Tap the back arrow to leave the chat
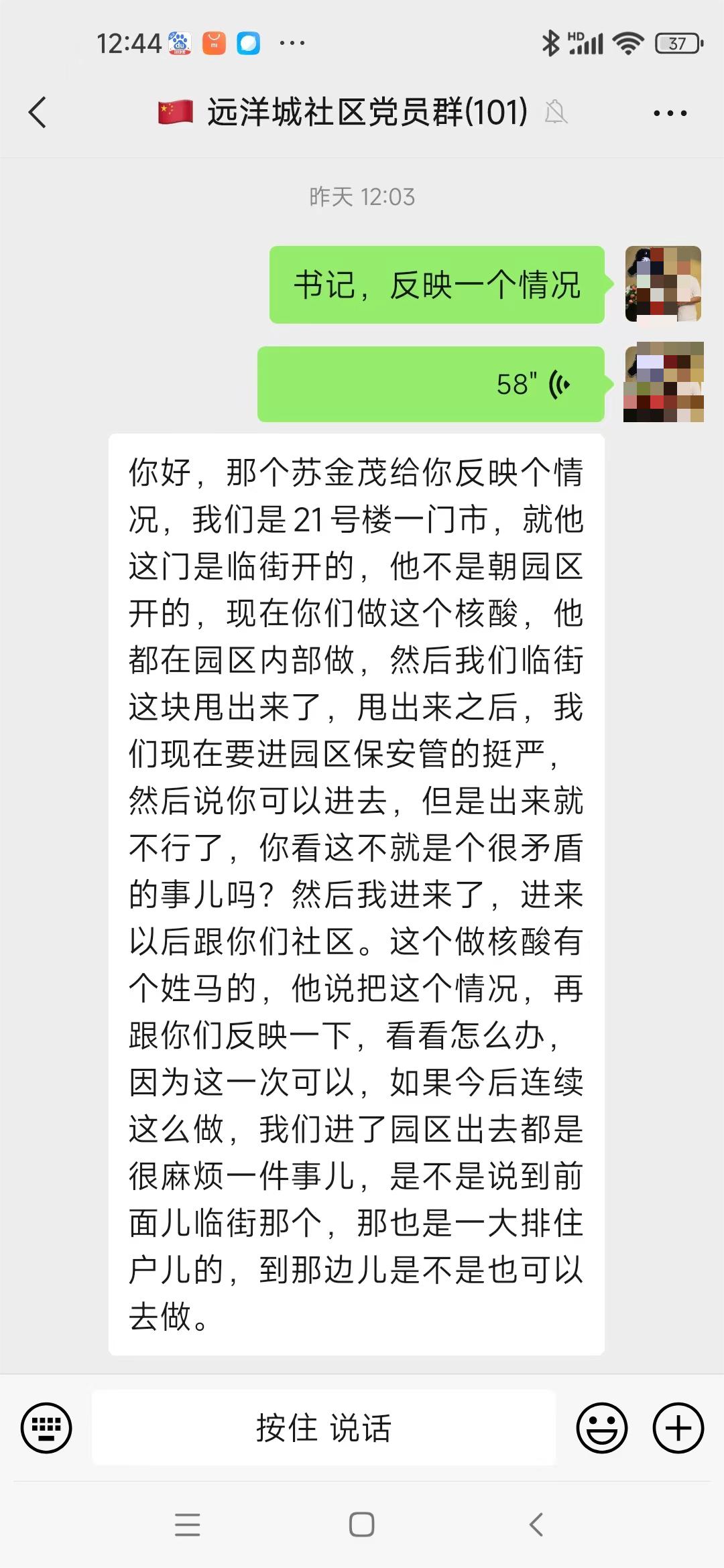Image resolution: width=724 pixels, height=1568 pixels. click(38, 113)
